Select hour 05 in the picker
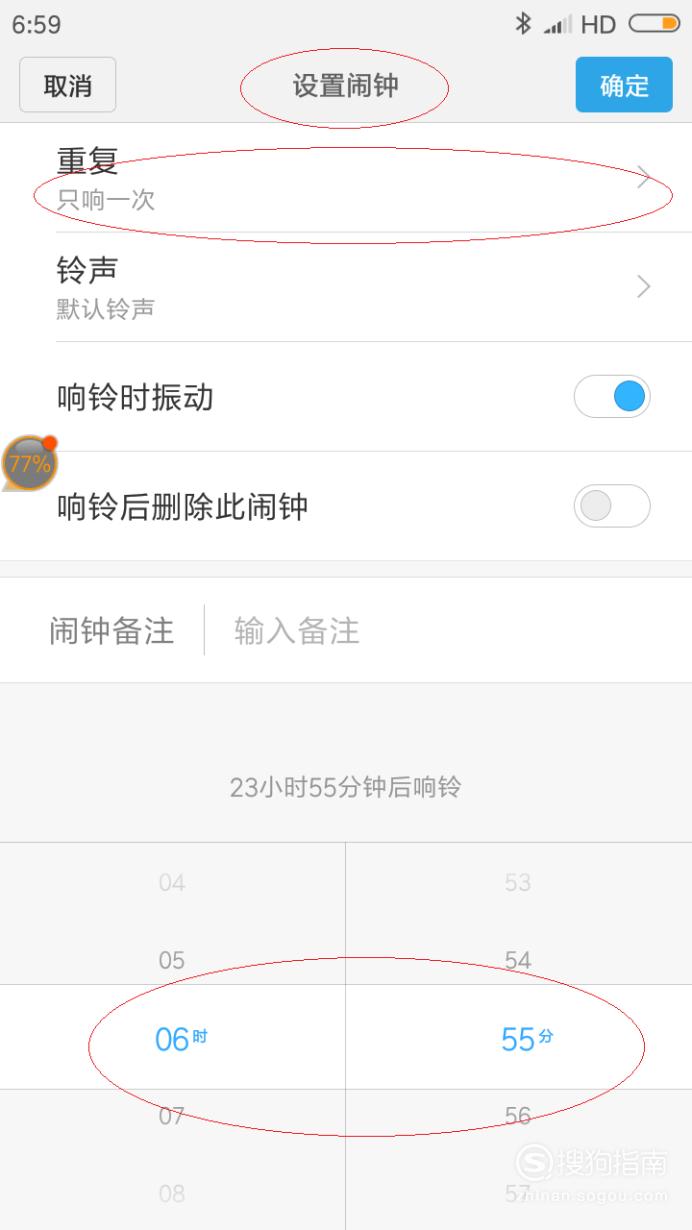Image resolution: width=692 pixels, height=1230 pixels. (x=172, y=960)
